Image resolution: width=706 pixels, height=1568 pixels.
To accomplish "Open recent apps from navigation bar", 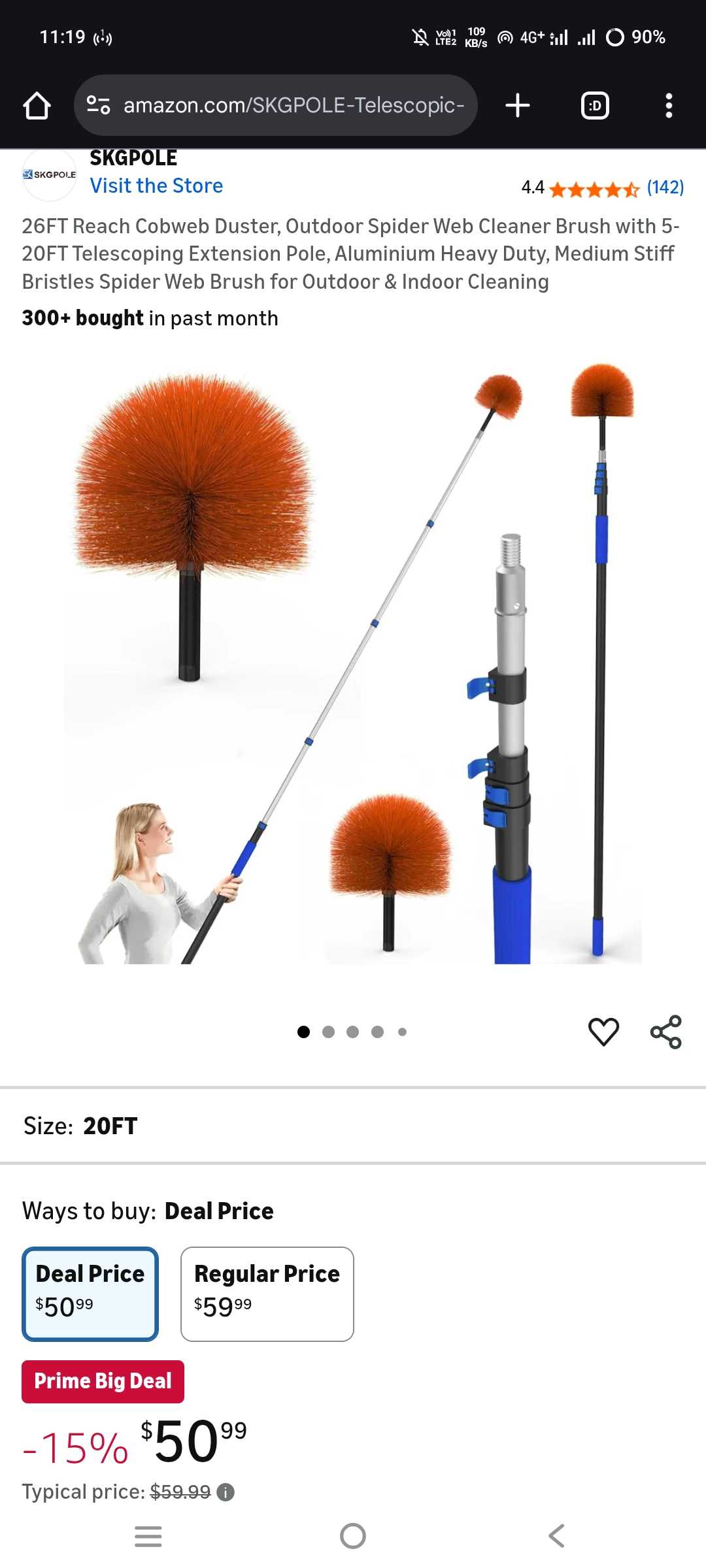I will point(148,1535).
